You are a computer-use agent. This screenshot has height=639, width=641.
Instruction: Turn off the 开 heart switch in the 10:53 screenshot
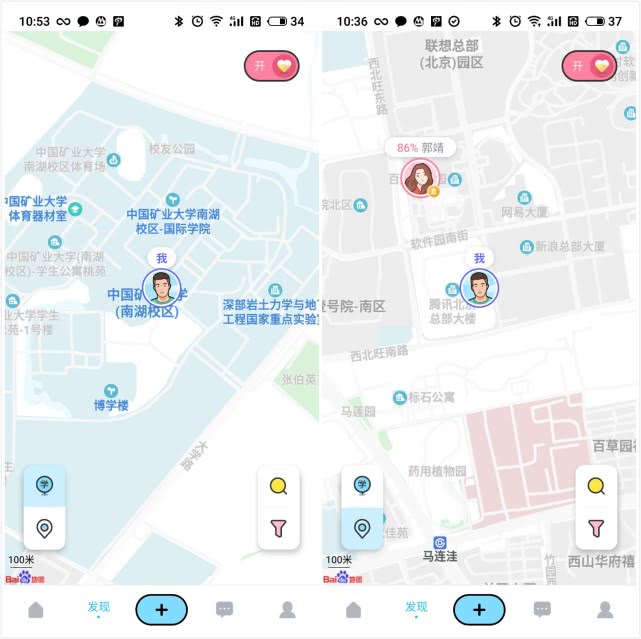pyautogui.click(x=272, y=66)
